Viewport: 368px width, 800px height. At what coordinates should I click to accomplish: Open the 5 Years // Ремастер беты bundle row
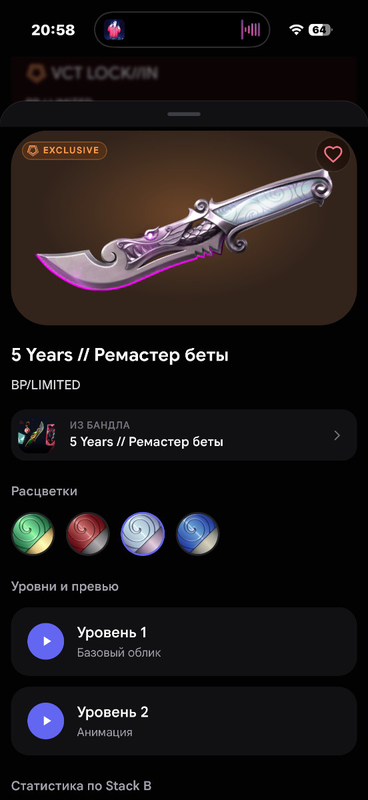tap(184, 435)
